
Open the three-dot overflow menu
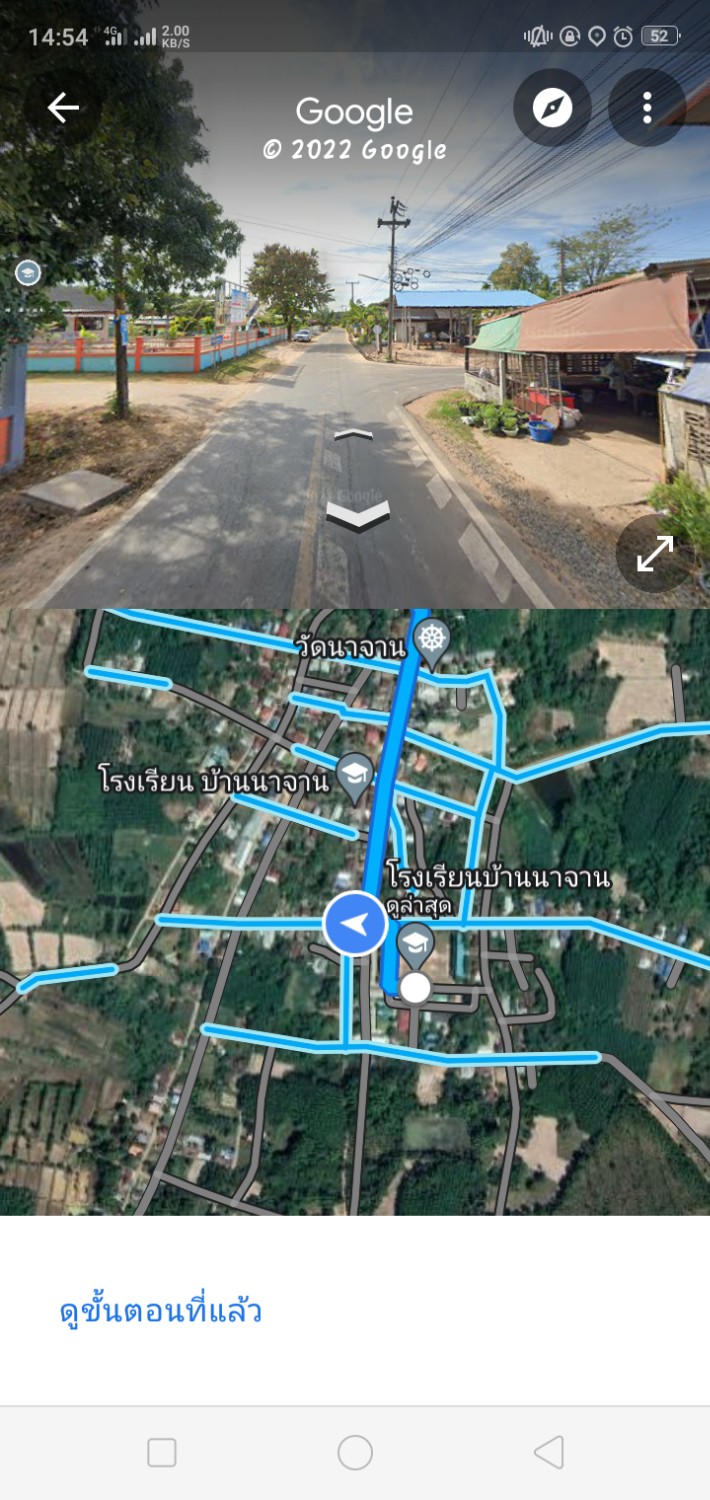(647, 108)
